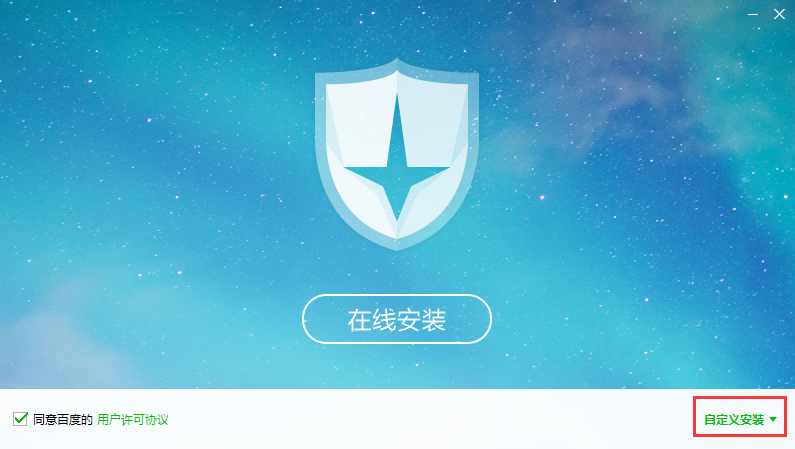
Task: Expand the 自定义安装 custom install options
Action: click(739, 420)
